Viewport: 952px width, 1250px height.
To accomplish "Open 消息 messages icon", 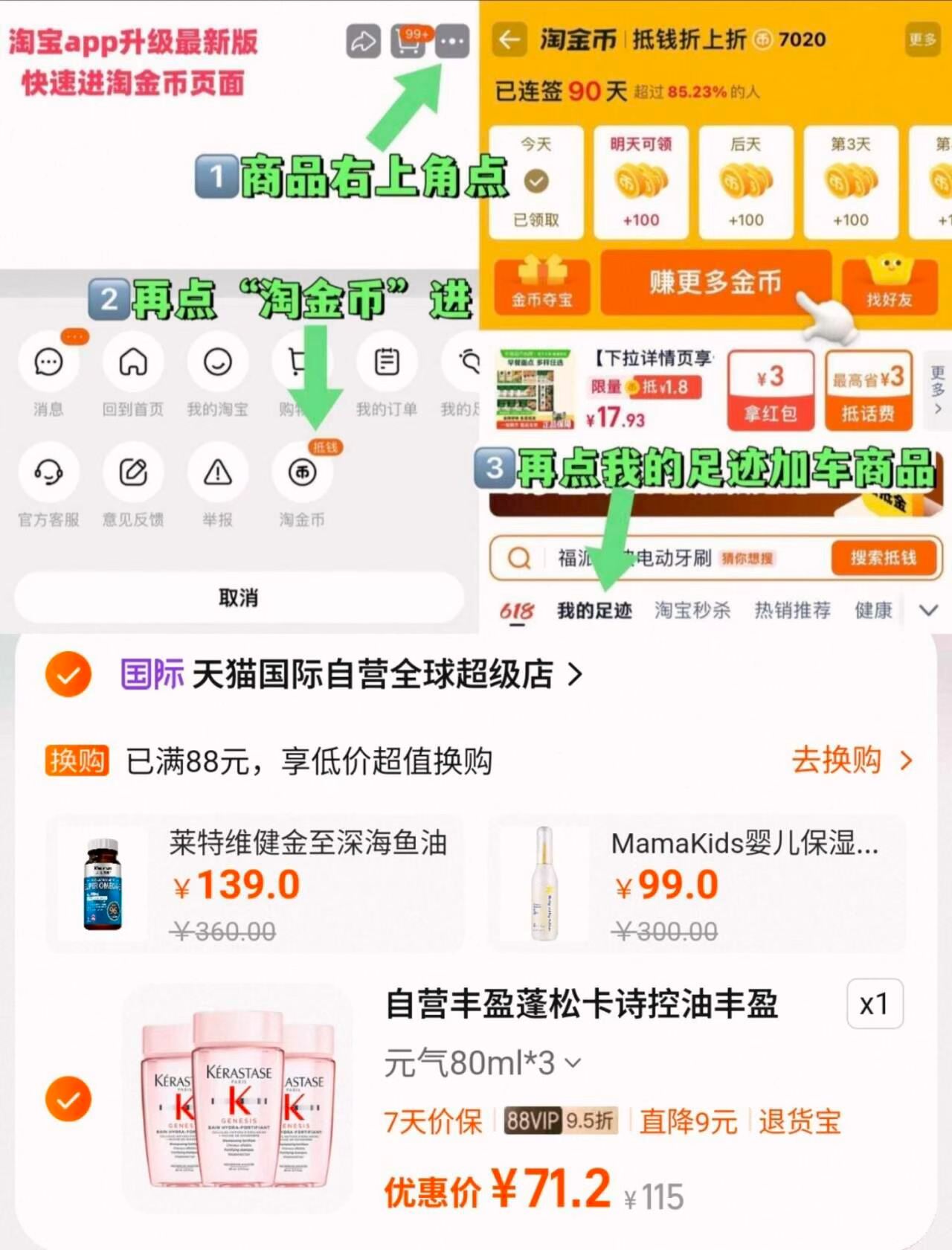I will [x=48, y=362].
